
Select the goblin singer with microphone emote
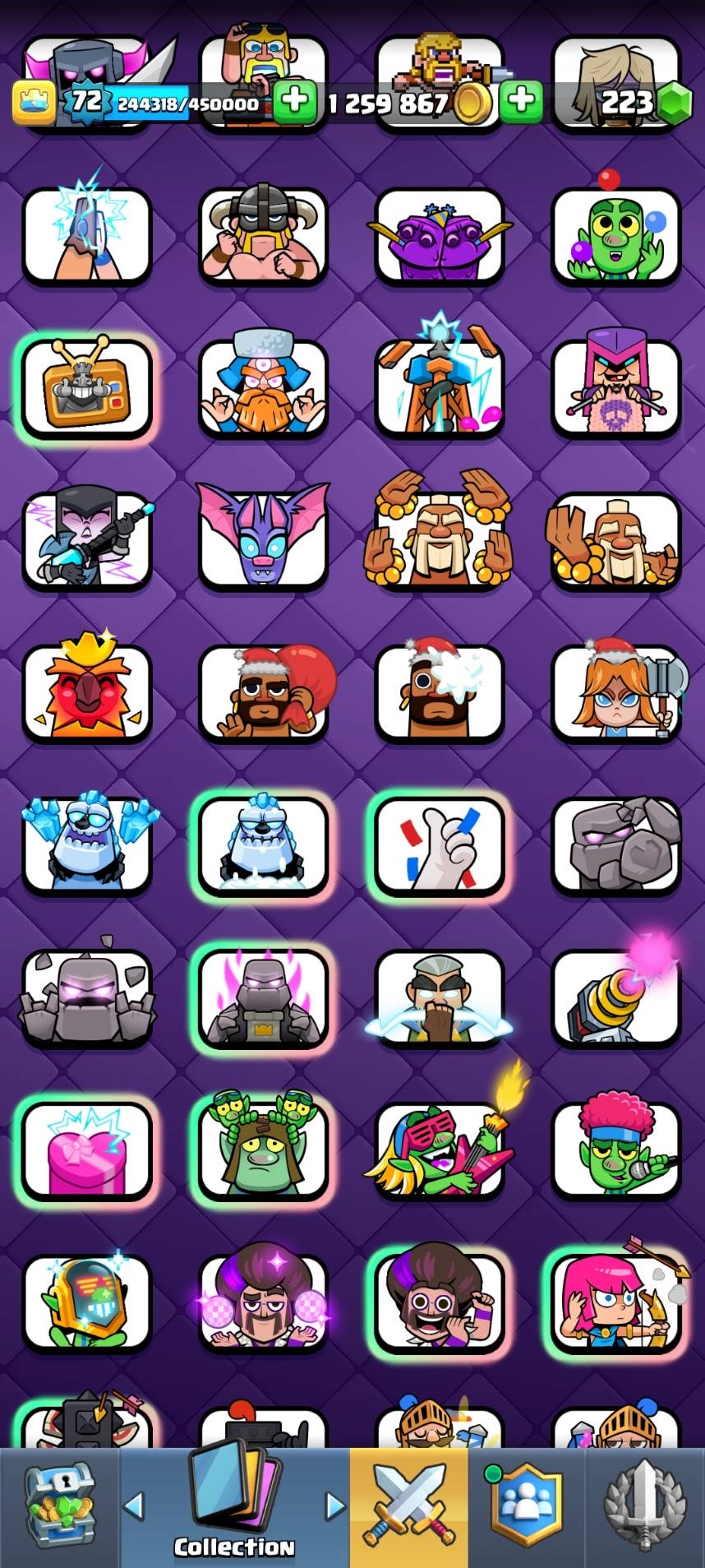(616, 1149)
